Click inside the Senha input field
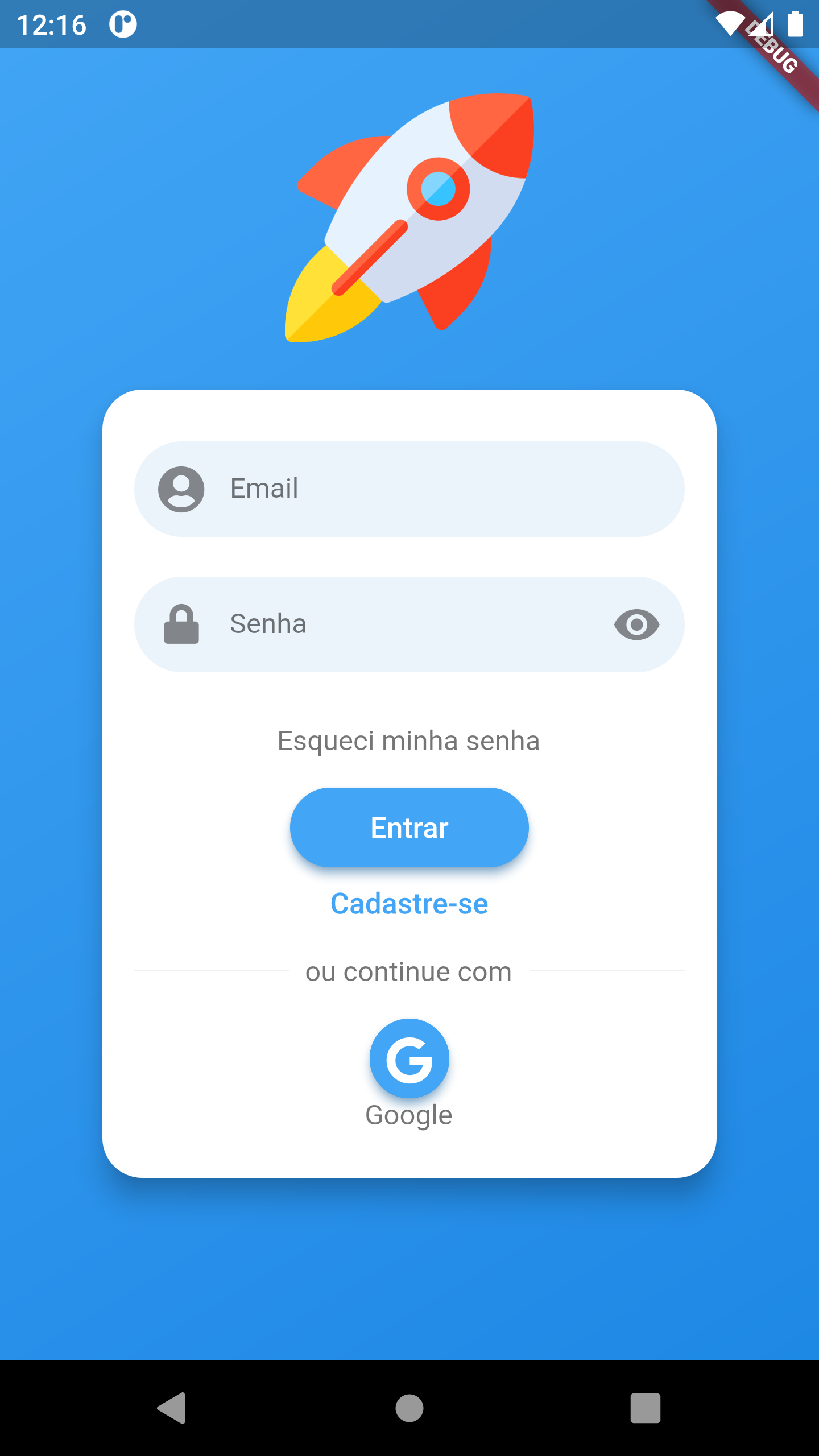Viewport: 819px width, 1456px height. point(398,623)
